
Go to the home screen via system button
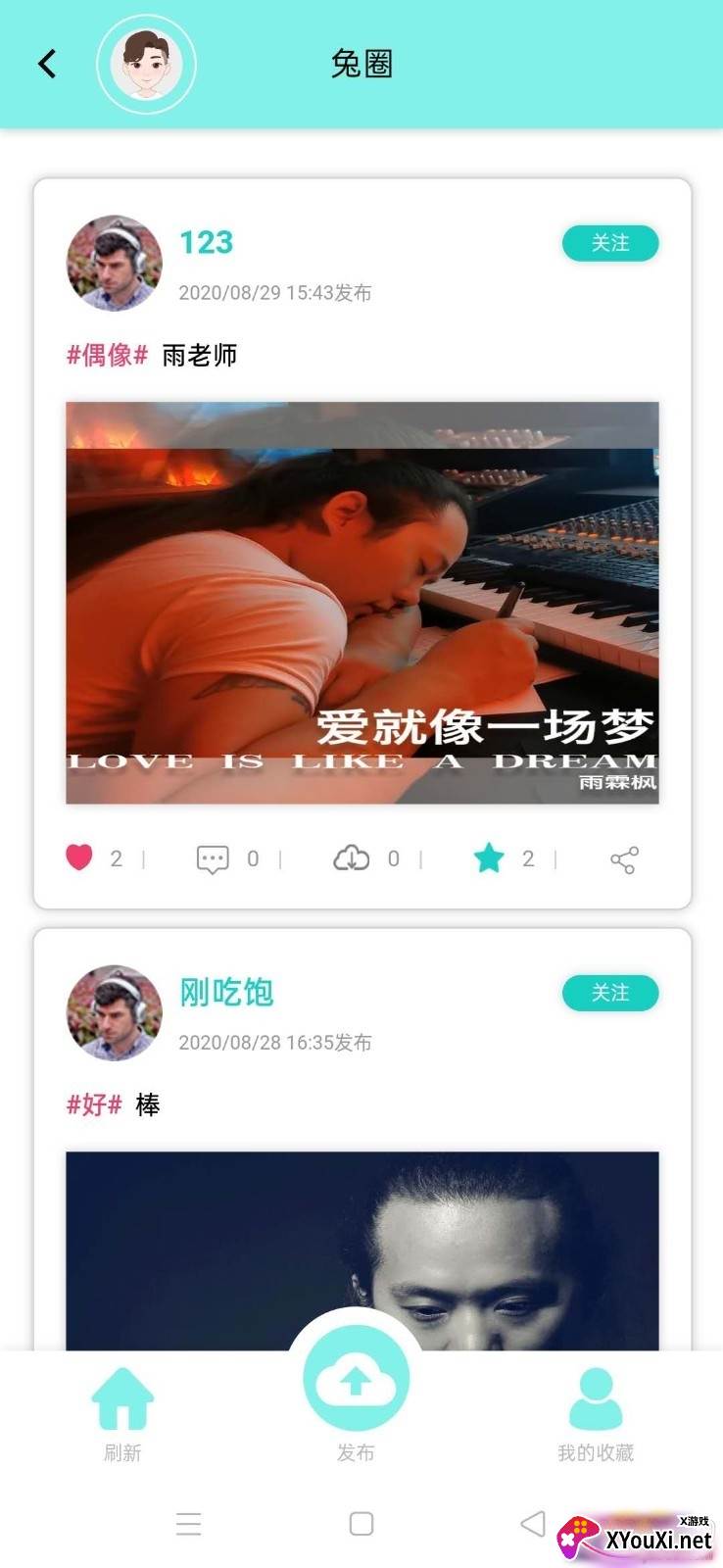[x=361, y=1524]
